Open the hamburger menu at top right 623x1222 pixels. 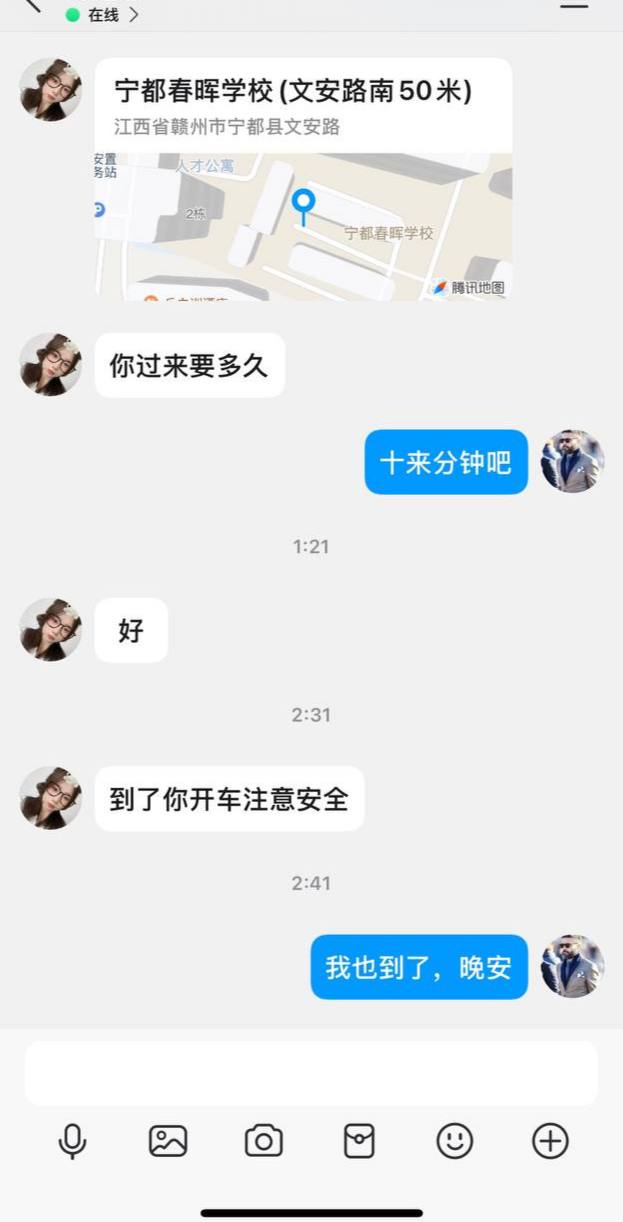[574, 5]
